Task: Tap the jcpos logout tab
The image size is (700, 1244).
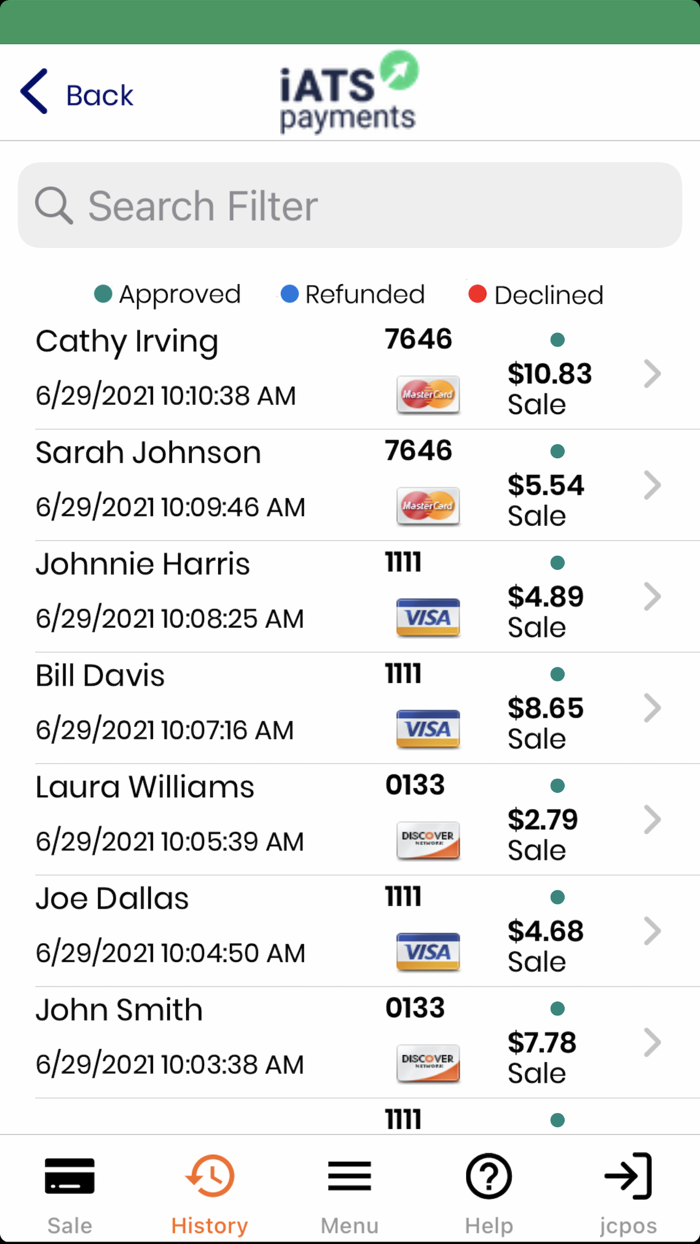Action: coord(628,1194)
